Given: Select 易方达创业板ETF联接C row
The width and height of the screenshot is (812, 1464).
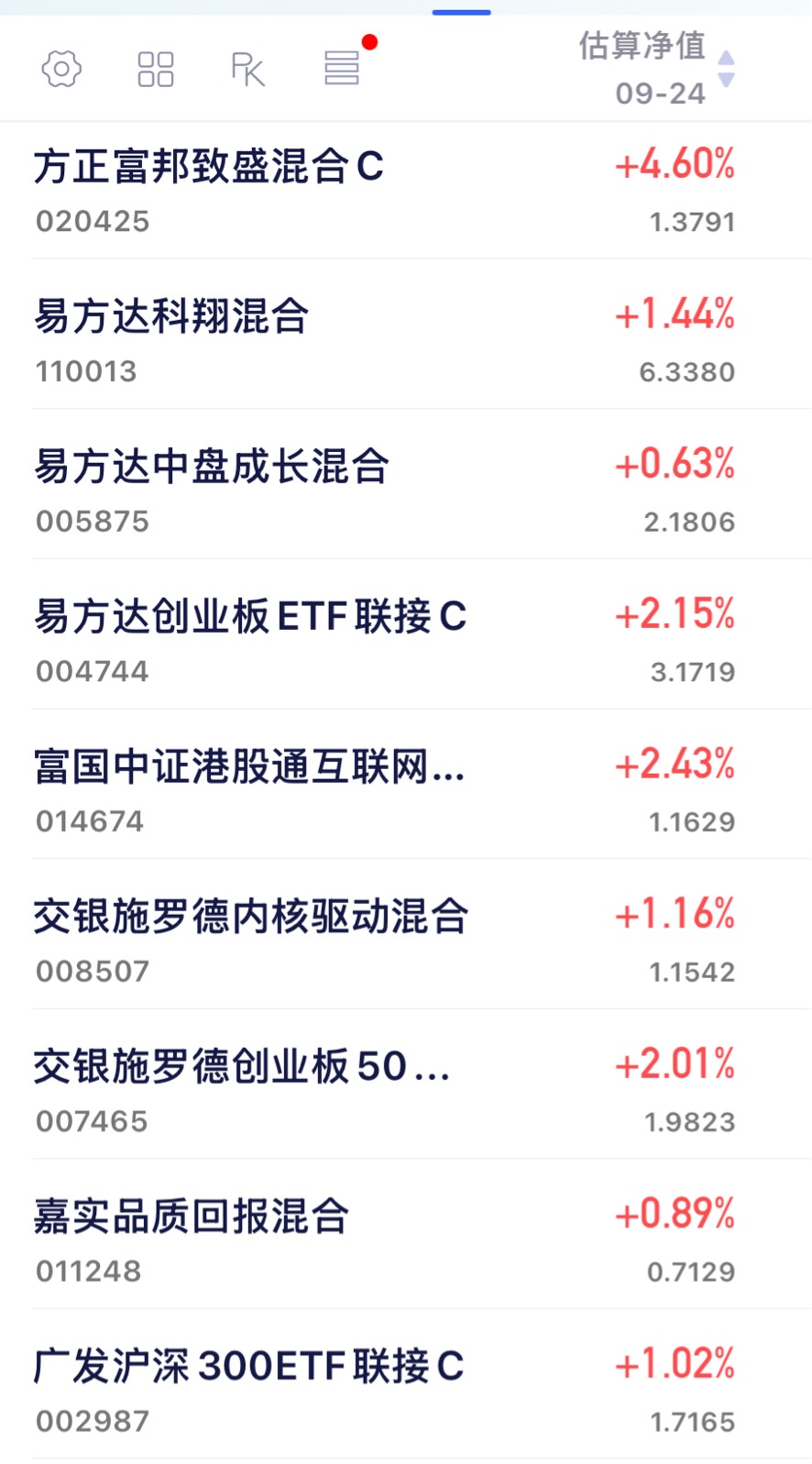Looking at the screenshot, I should (x=406, y=634).
